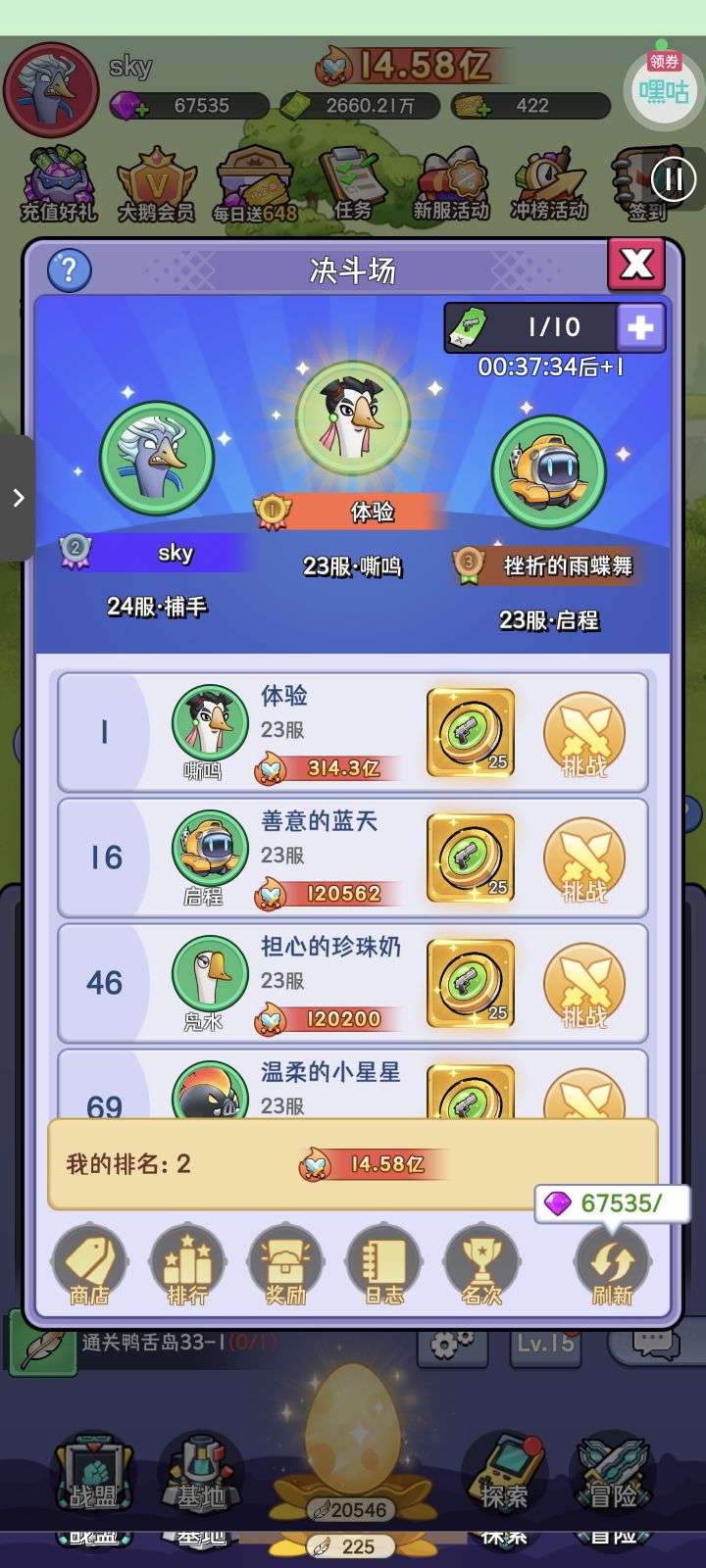Tap the 嘿咕 coupon button
Viewport: 706px width, 1568px height.
click(664, 84)
